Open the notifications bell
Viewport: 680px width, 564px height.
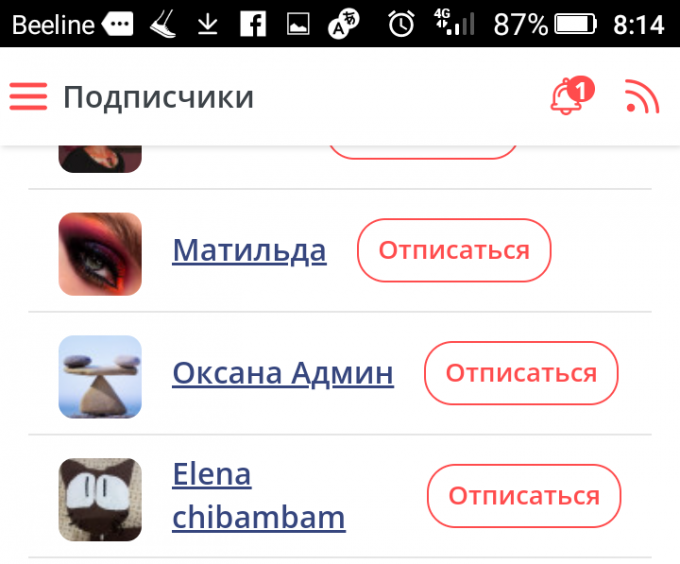tap(567, 97)
